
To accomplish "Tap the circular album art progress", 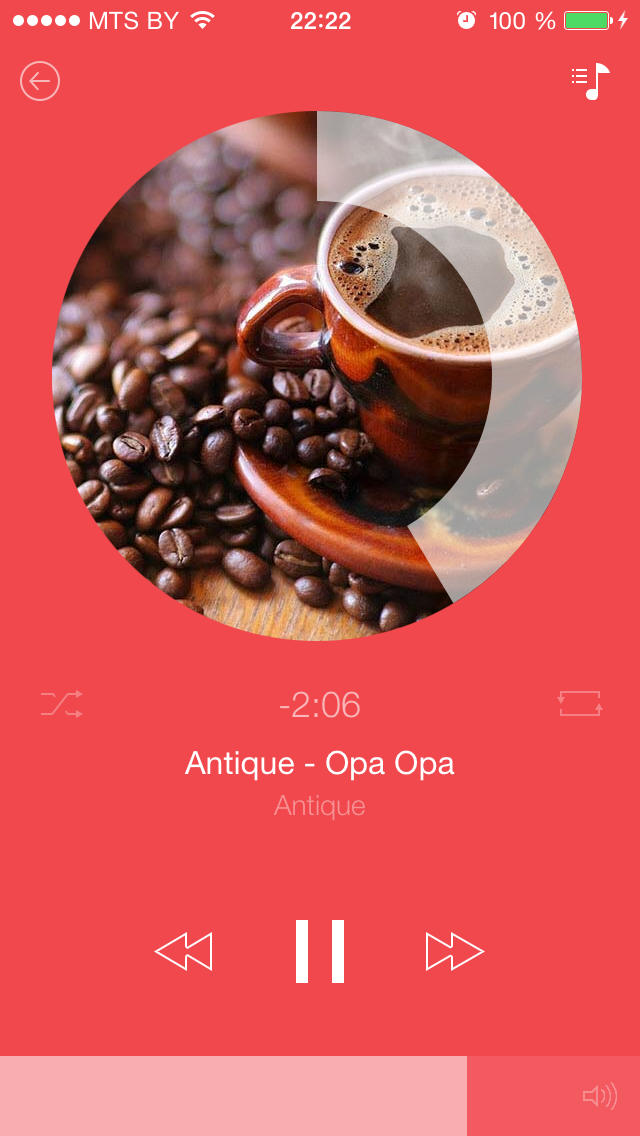I will pos(317,375).
